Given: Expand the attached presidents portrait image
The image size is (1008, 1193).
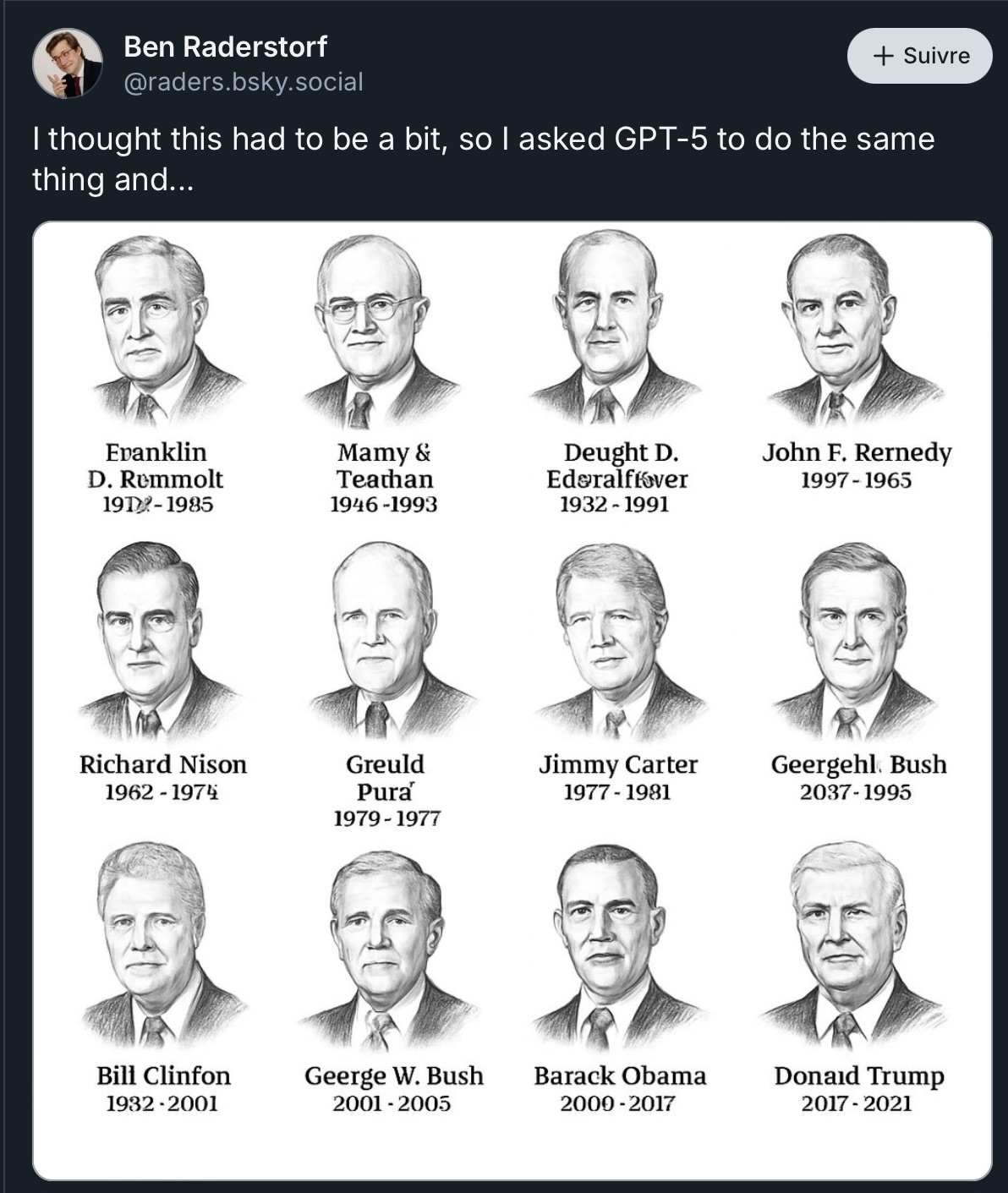Looking at the screenshot, I should 512,700.
